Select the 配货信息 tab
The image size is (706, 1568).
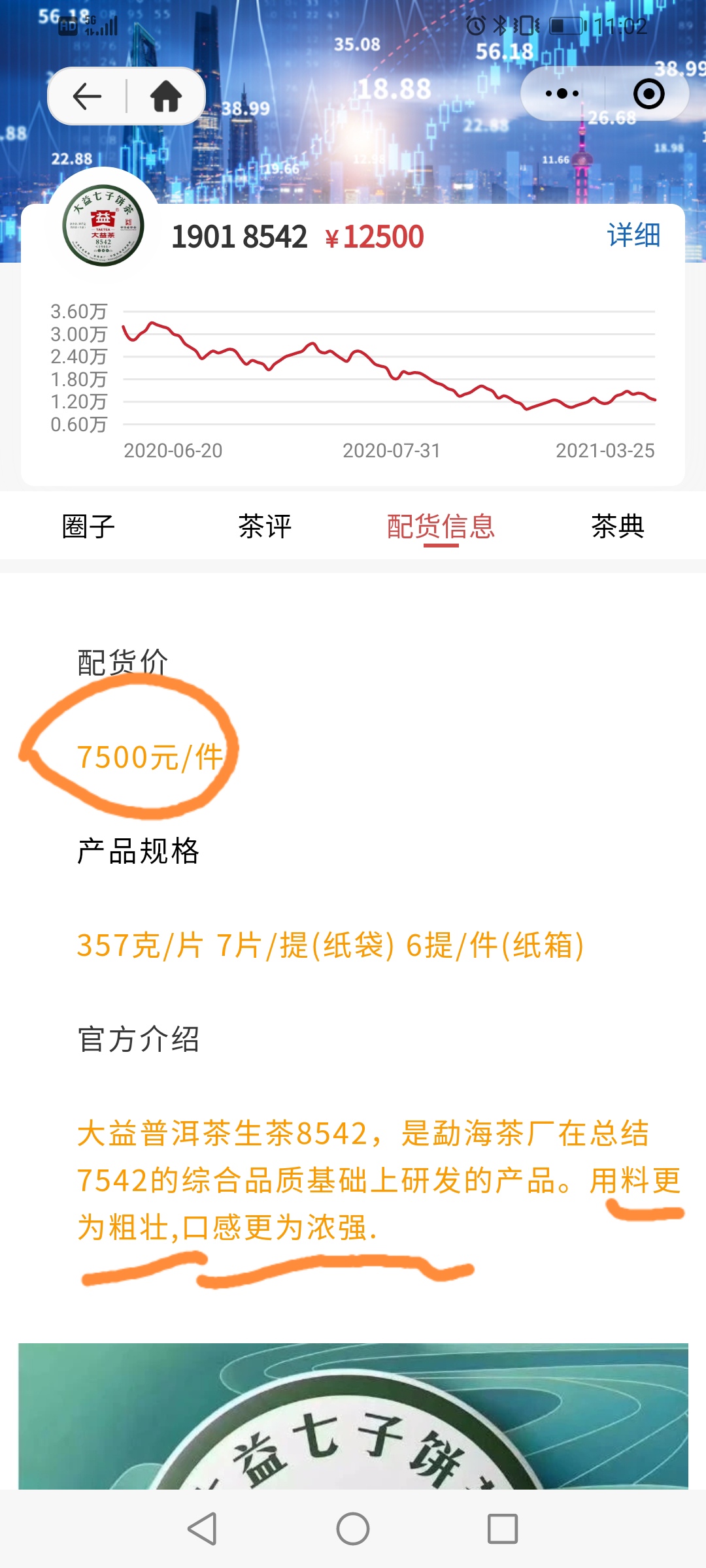point(441,526)
